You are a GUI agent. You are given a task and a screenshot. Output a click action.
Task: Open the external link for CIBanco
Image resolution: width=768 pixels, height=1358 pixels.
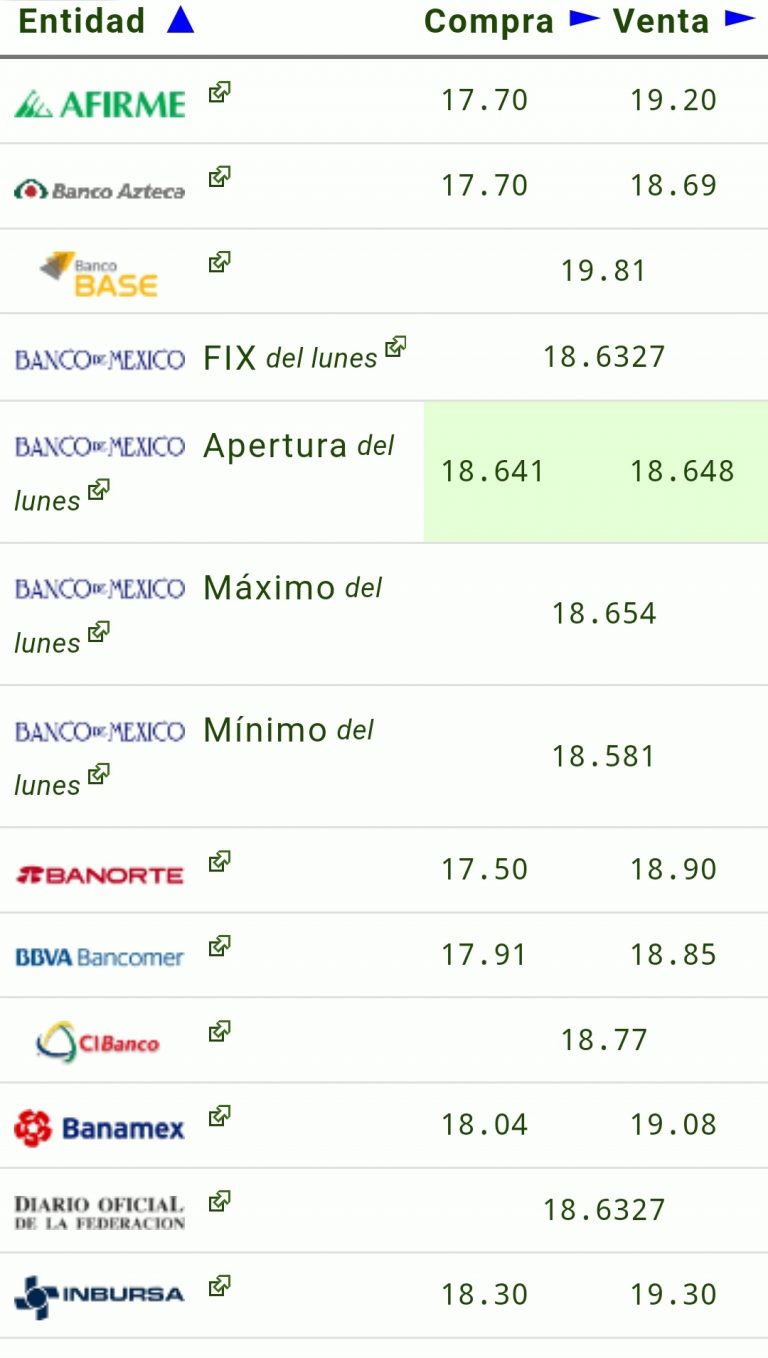(219, 1031)
